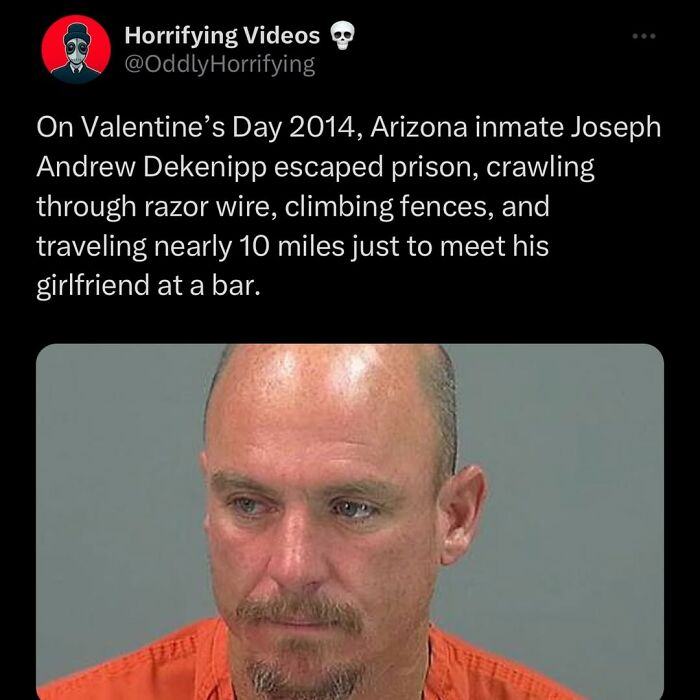Open the @OddlyHorrifying handle

coord(219,65)
